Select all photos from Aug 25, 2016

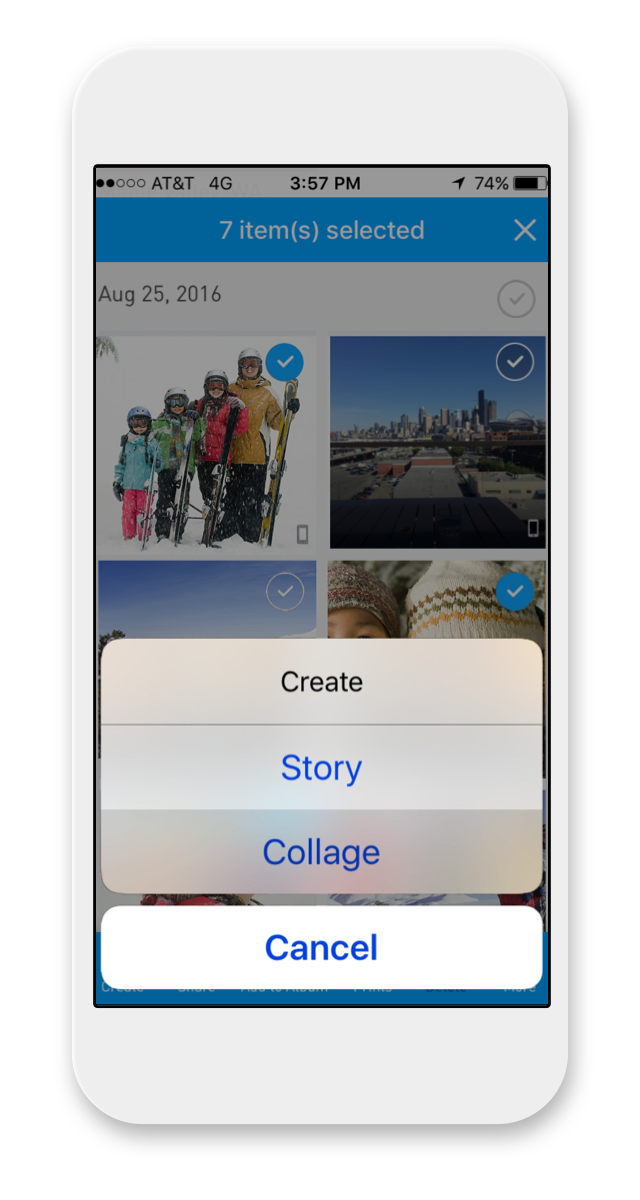pos(516,298)
